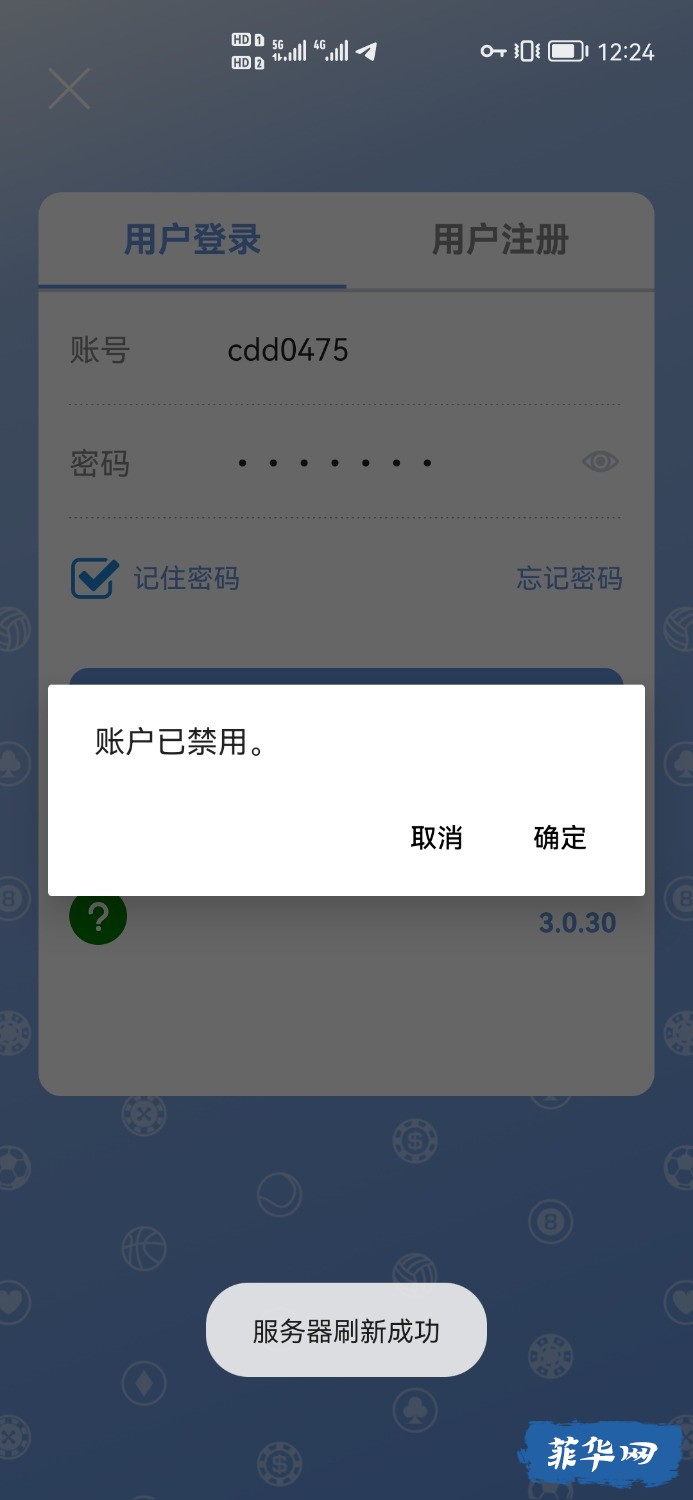
Task: Confirm the dialog with 确定
Action: [559, 838]
